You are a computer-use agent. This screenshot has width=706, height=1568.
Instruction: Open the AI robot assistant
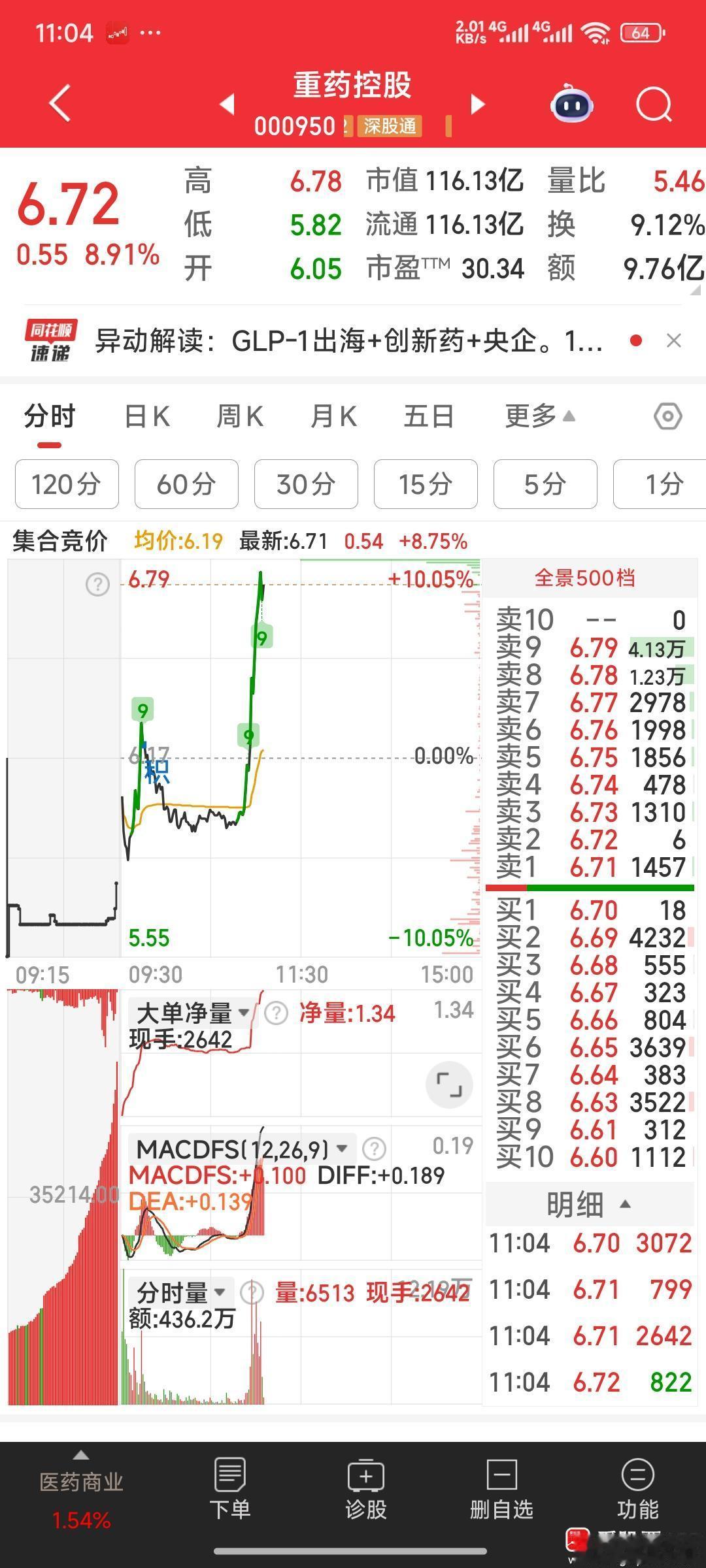tap(571, 105)
